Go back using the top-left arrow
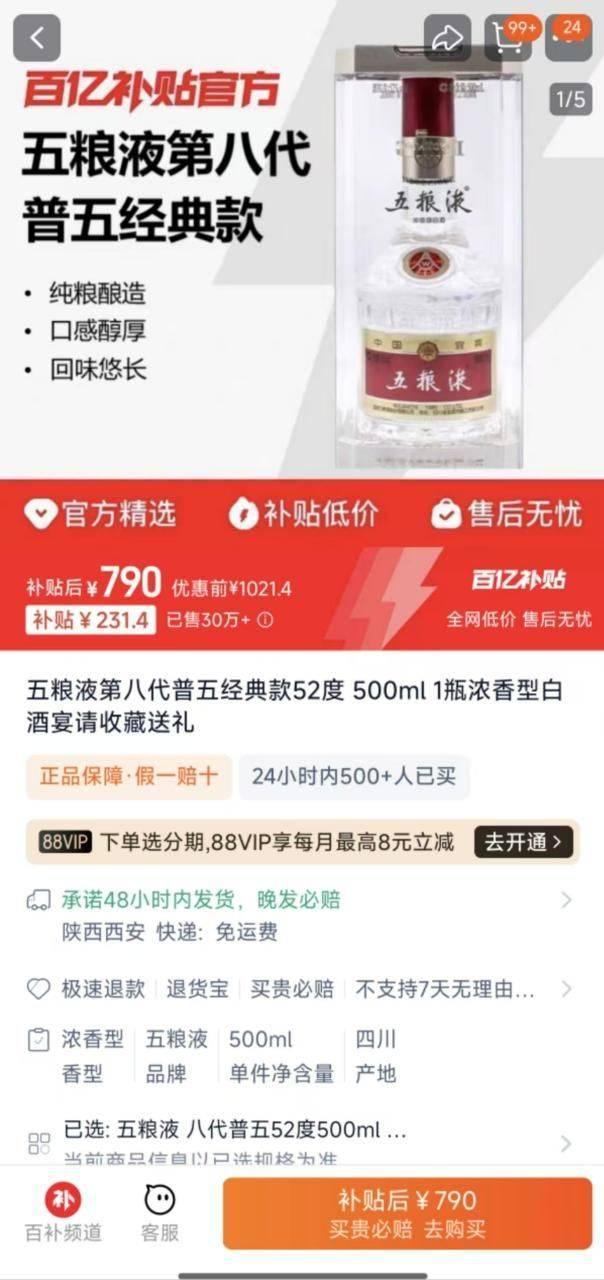 pyautogui.click(x=37, y=38)
